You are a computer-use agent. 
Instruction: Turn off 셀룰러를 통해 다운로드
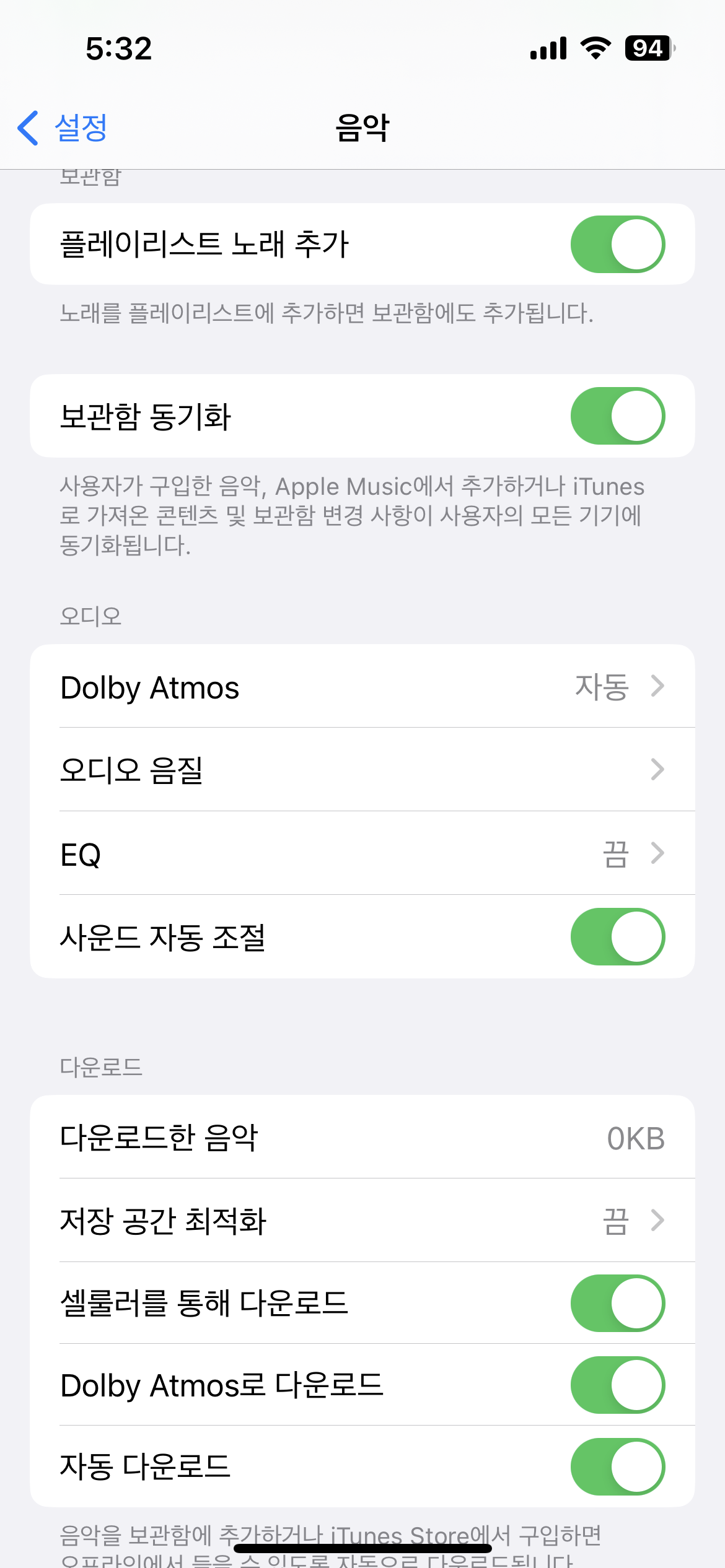tap(617, 1303)
